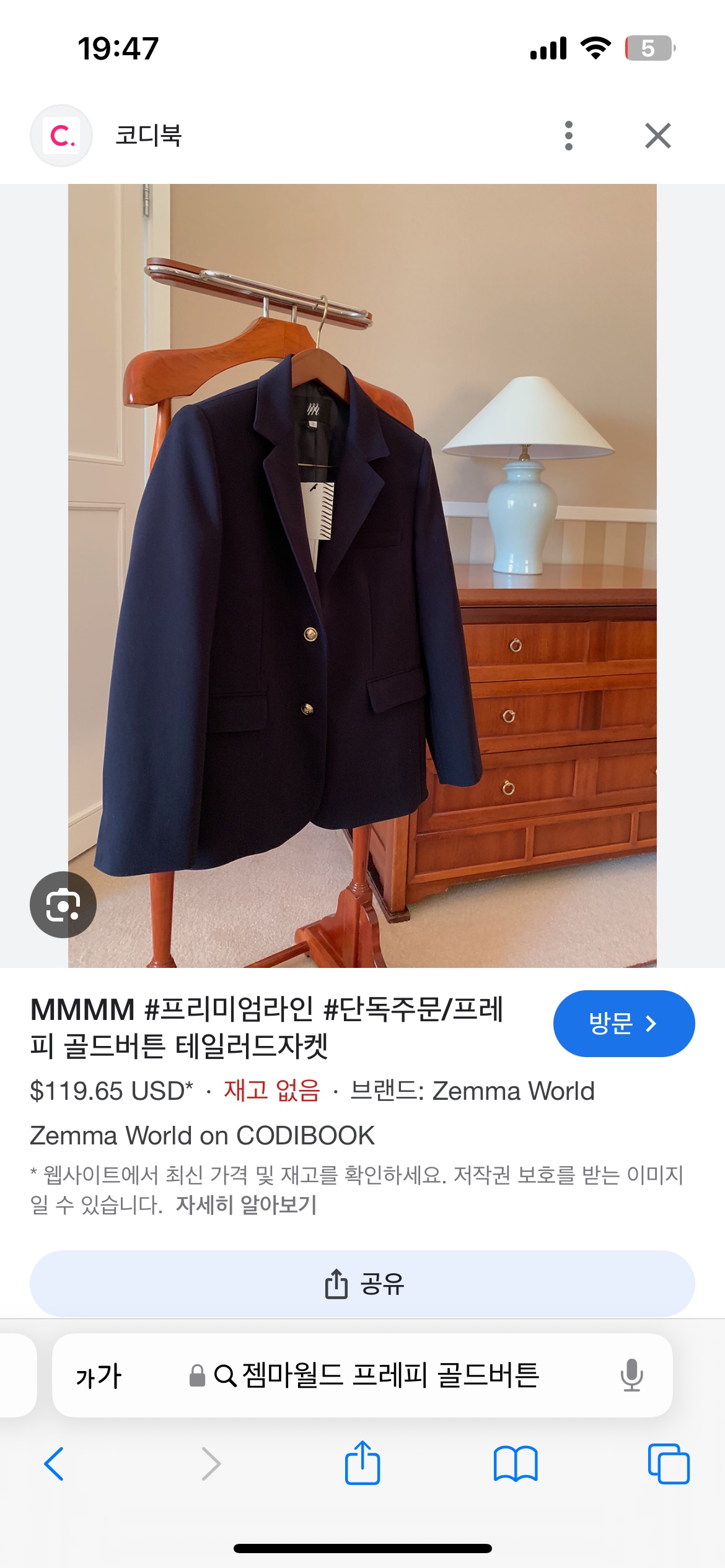Open the navy tailored jacket photo
The height and width of the screenshot is (1568, 725).
coord(362,576)
